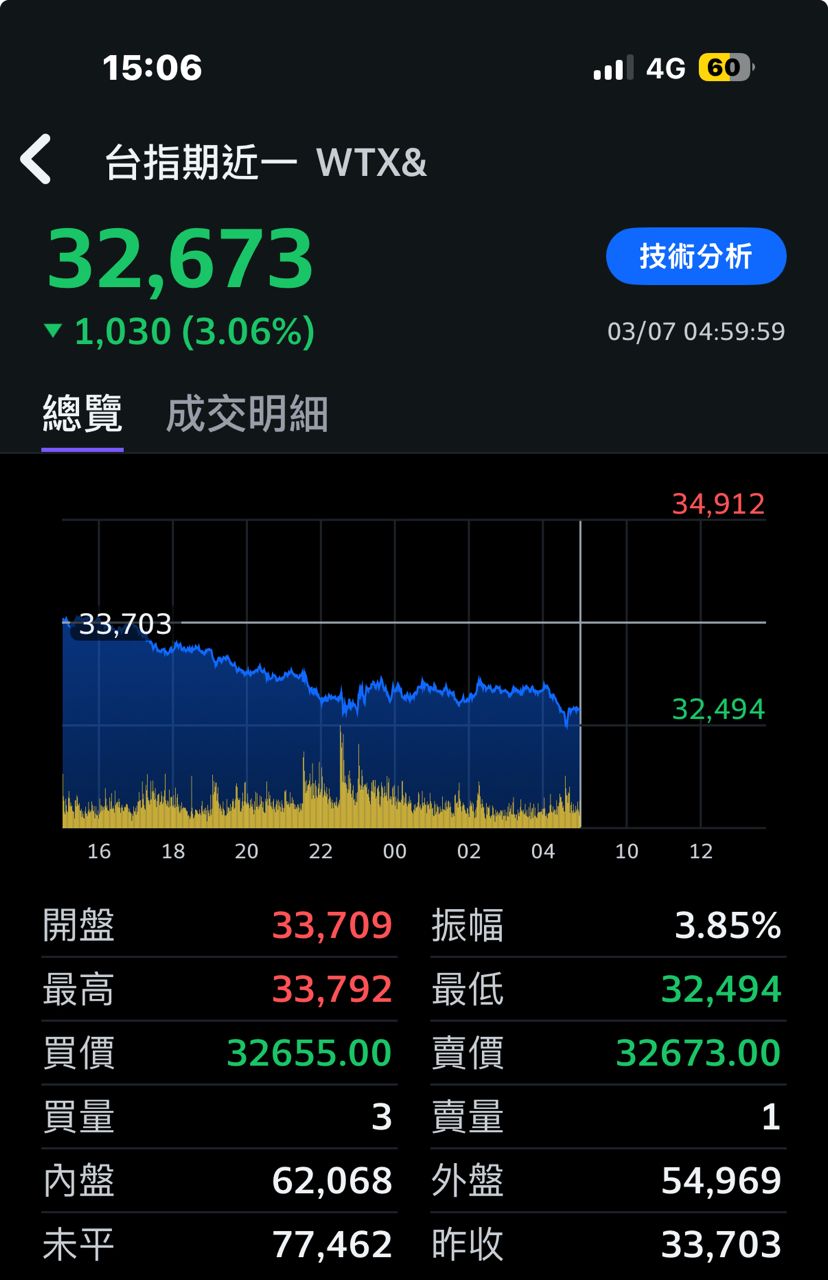Viewport: 828px width, 1280px height.
Task: Open the 技術分析 technical analysis button
Action: [696, 257]
